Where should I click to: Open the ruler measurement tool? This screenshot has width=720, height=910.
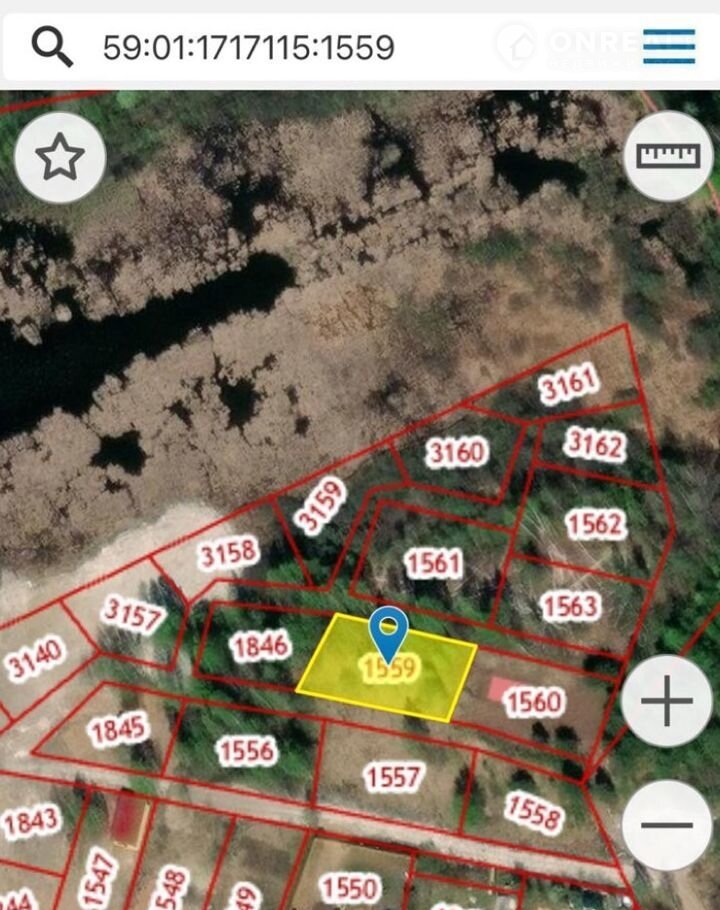[x=669, y=156]
